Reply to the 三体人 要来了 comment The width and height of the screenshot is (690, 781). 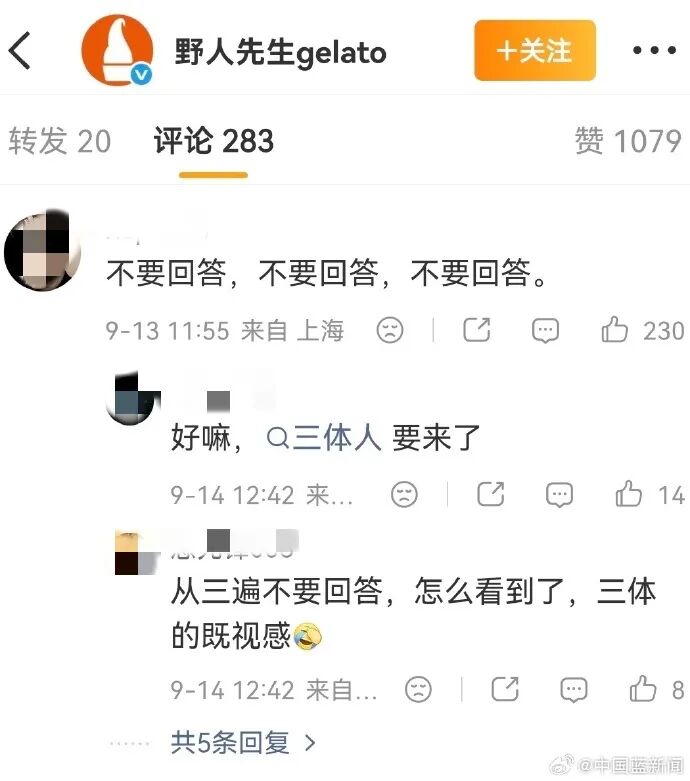[x=559, y=495]
